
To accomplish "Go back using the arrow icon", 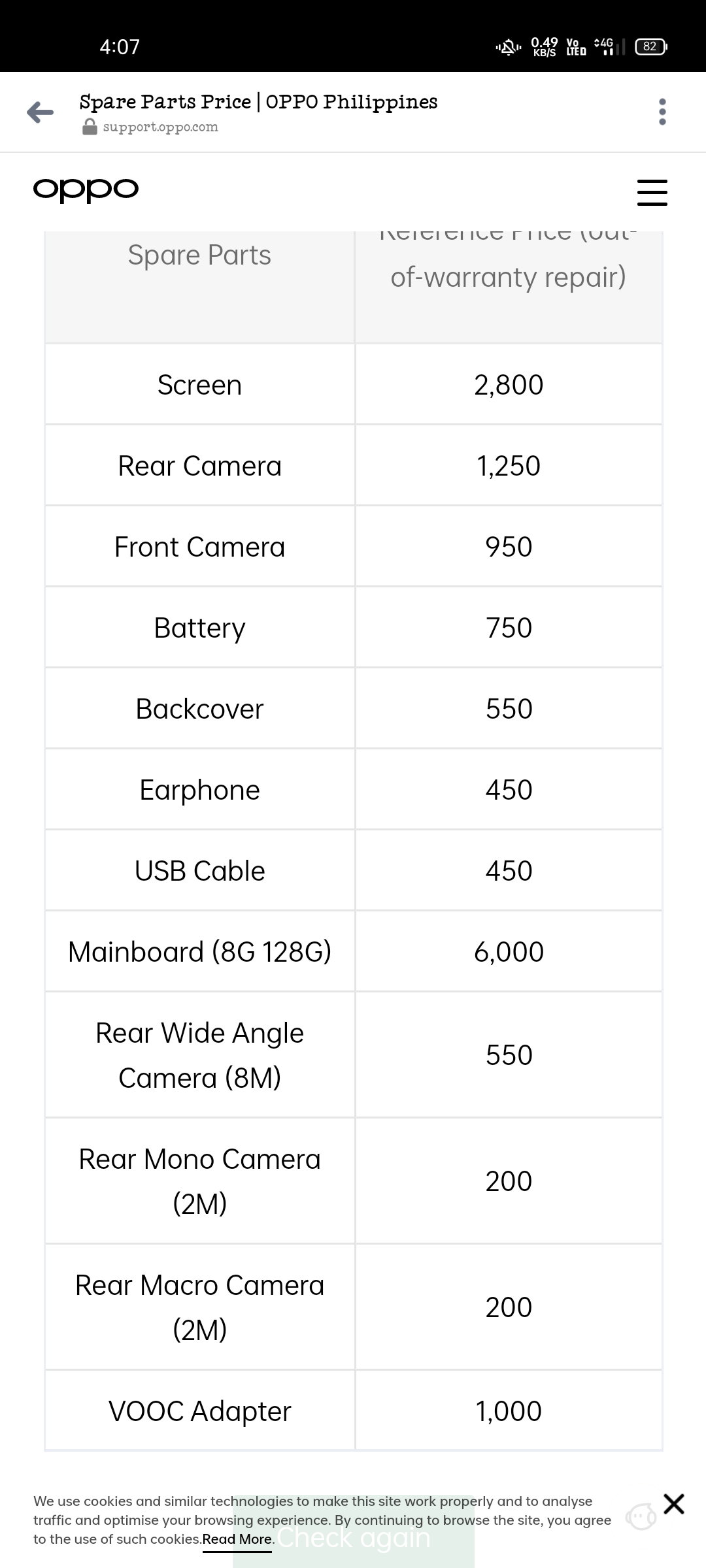I will (x=40, y=112).
